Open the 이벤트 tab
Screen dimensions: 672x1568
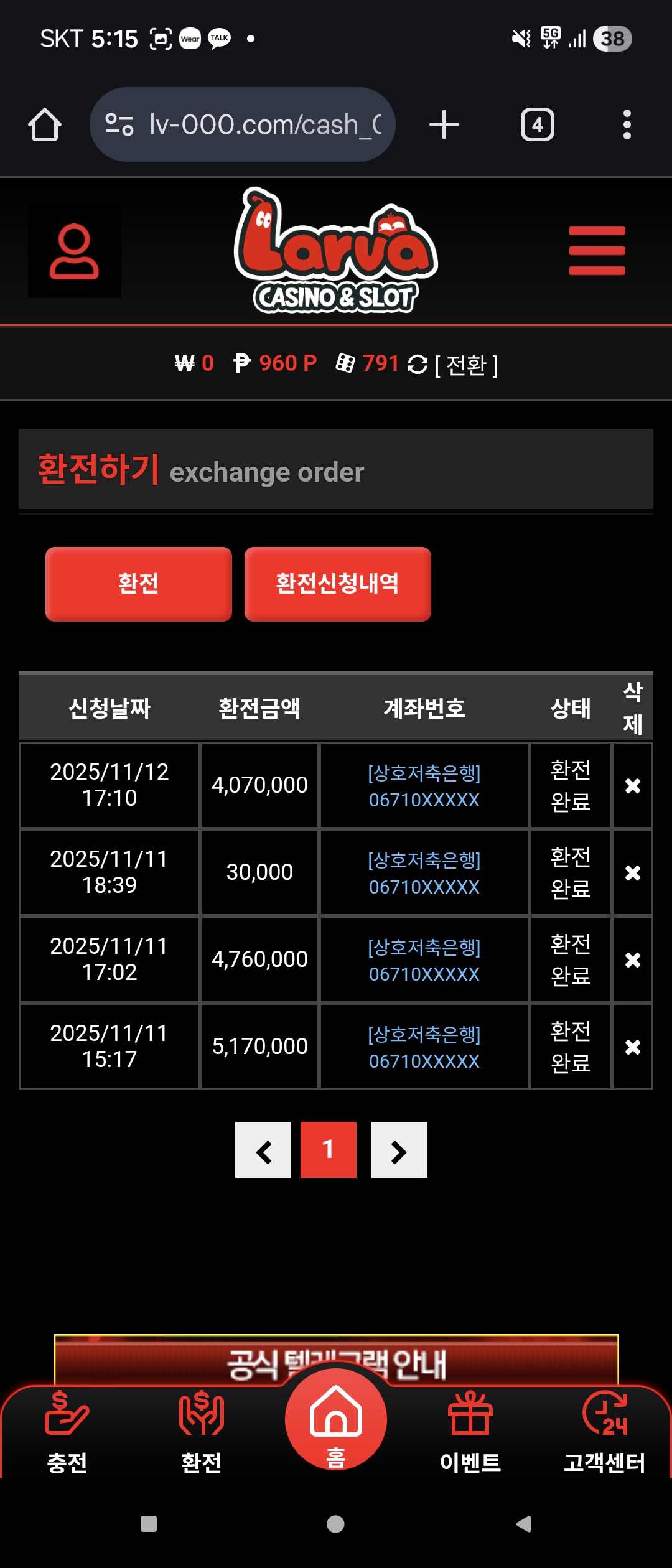pos(470,1432)
